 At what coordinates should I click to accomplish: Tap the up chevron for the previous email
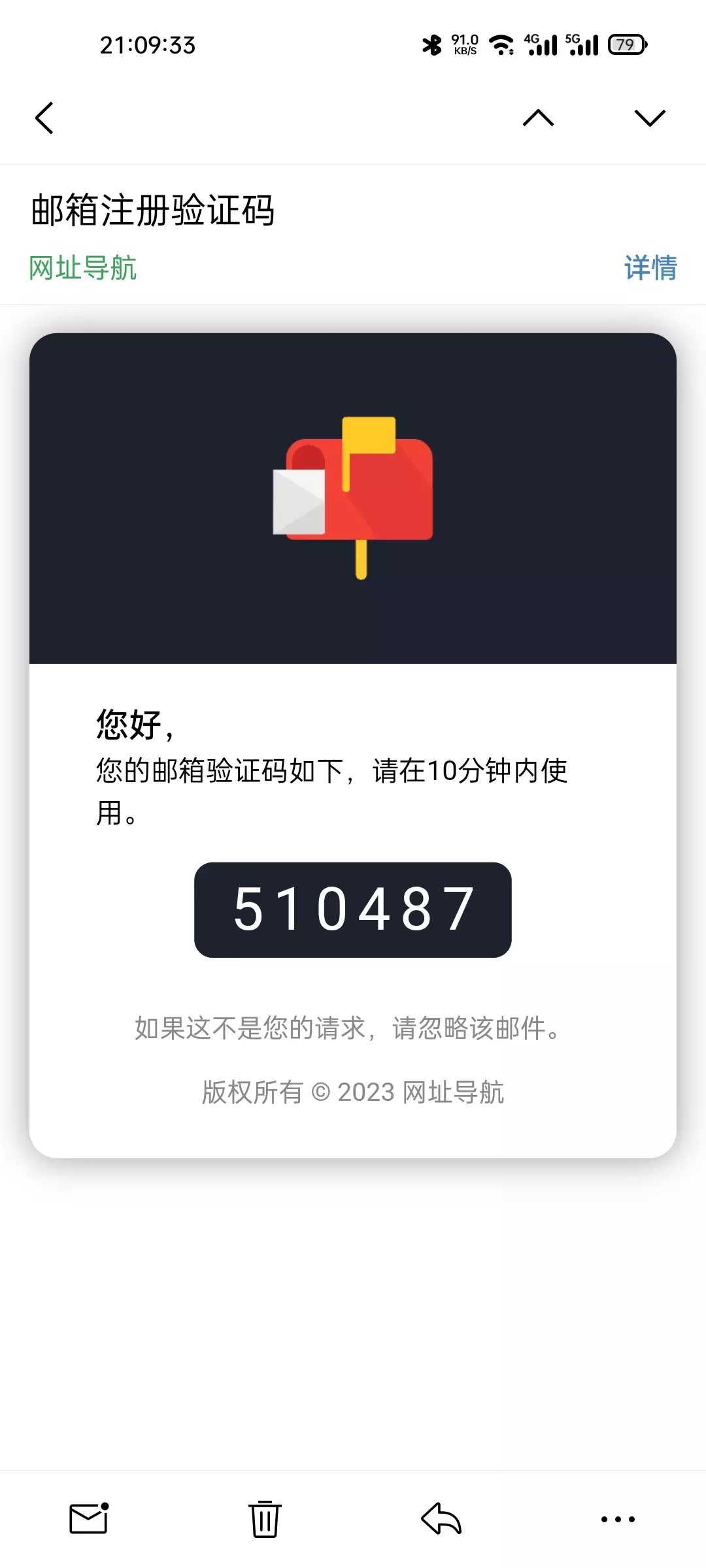coord(538,118)
